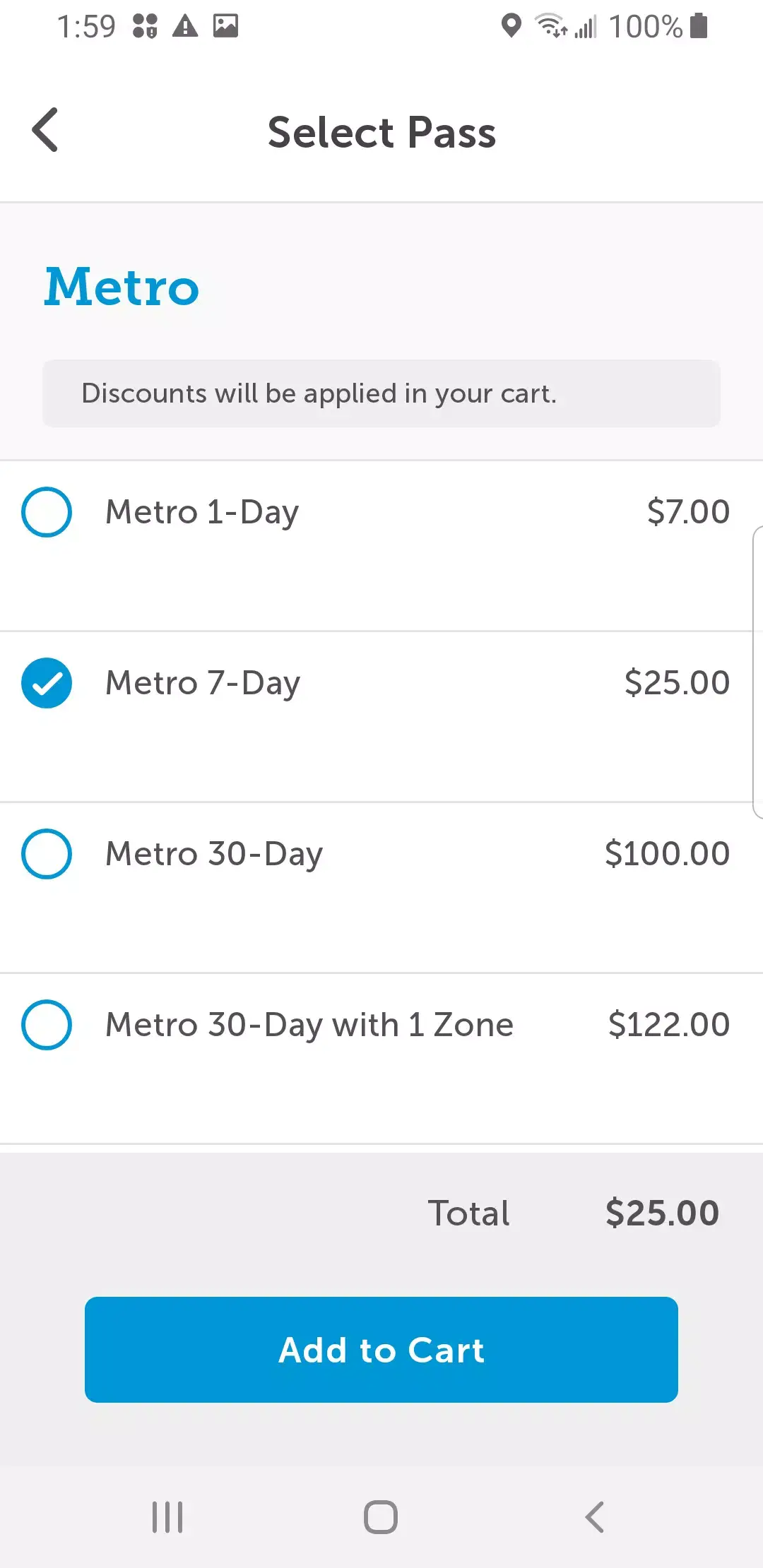Select the Metro 30-Day with 1 Zone option
Viewport: 763px width, 1568px height.
click(47, 1025)
